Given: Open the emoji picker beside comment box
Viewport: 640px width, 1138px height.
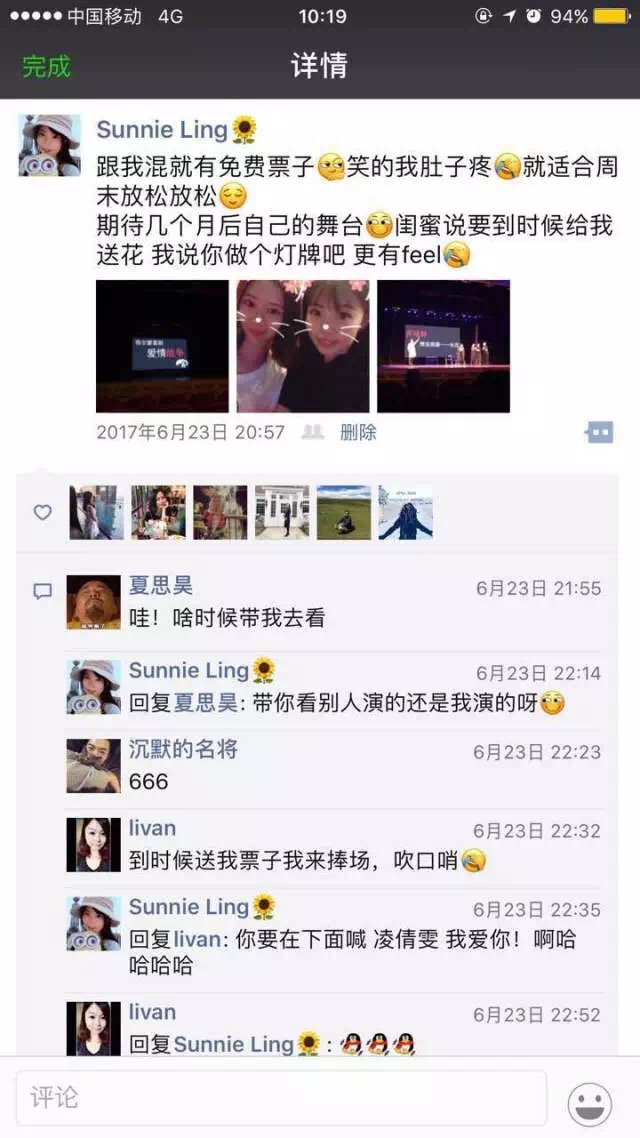Looking at the screenshot, I should tap(590, 1103).
